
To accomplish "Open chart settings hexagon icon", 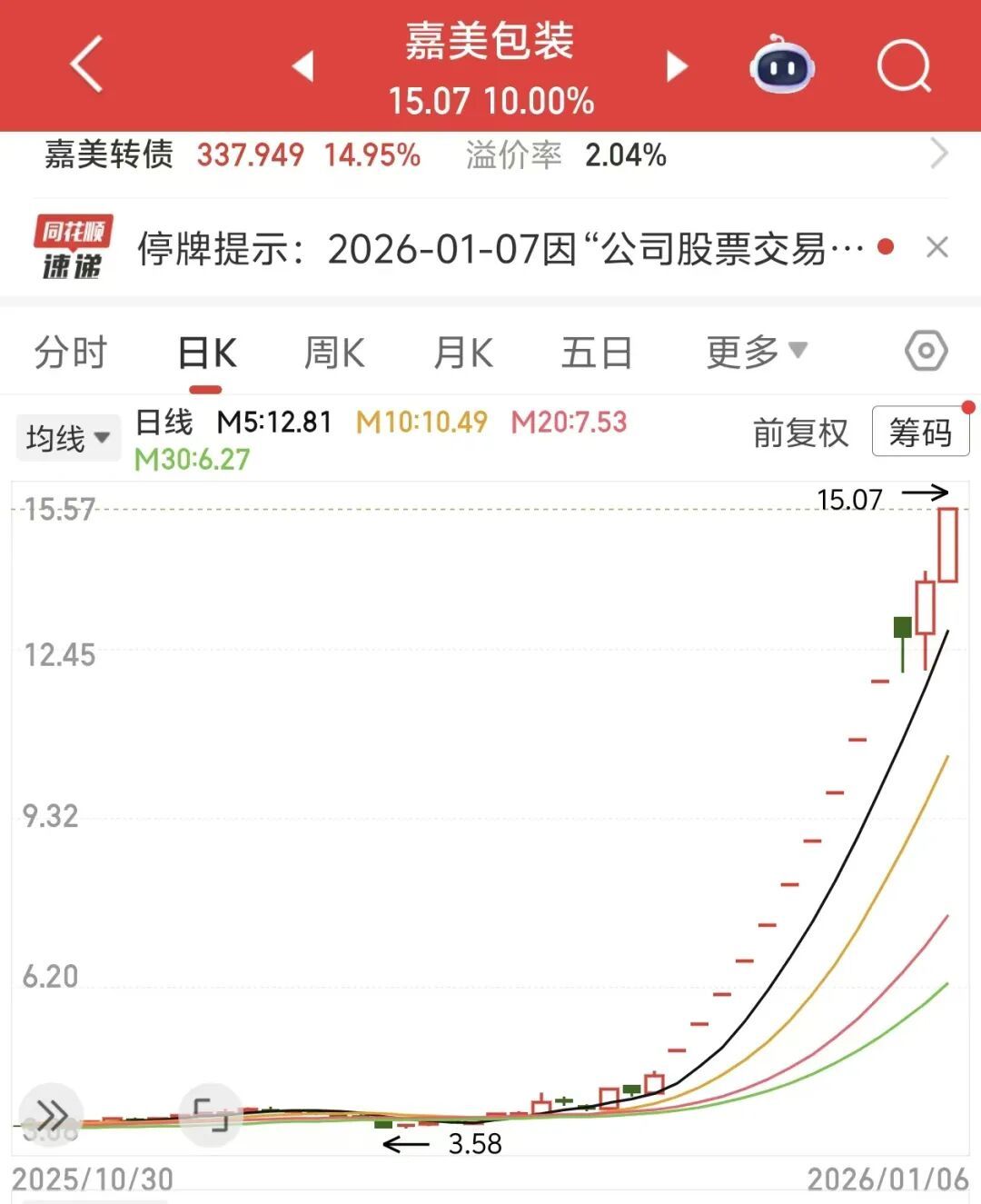I will pos(926,351).
